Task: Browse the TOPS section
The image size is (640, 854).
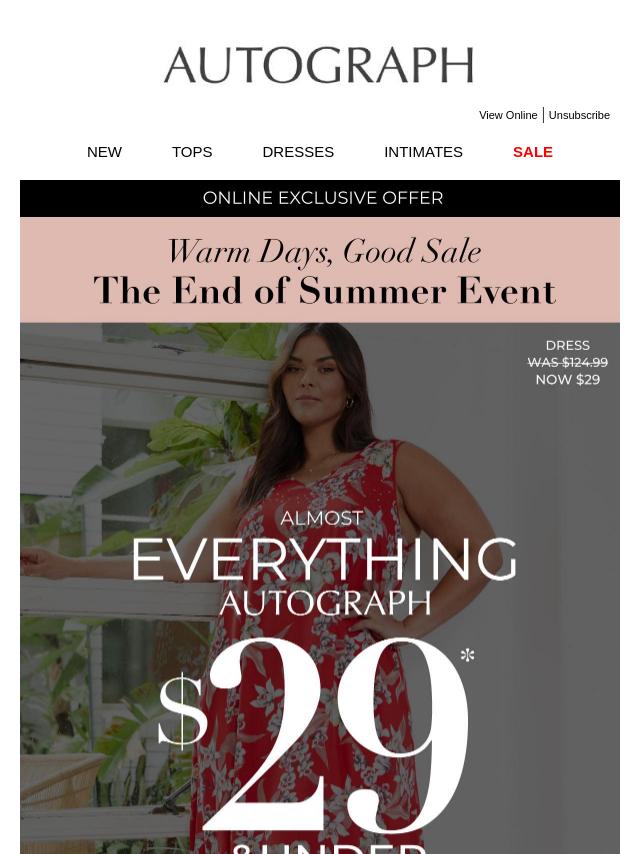Action: (192, 152)
